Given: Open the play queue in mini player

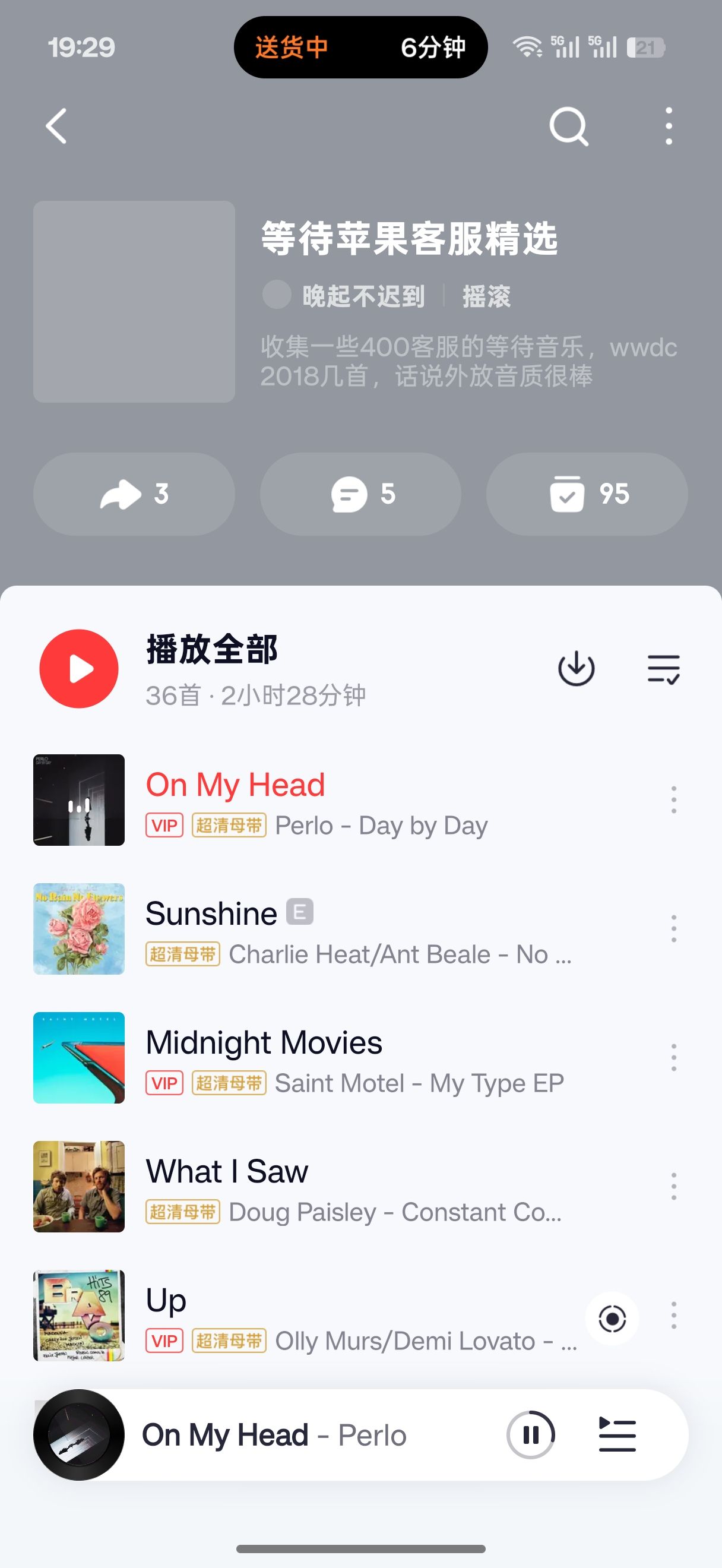Looking at the screenshot, I should click(617, 1435).
